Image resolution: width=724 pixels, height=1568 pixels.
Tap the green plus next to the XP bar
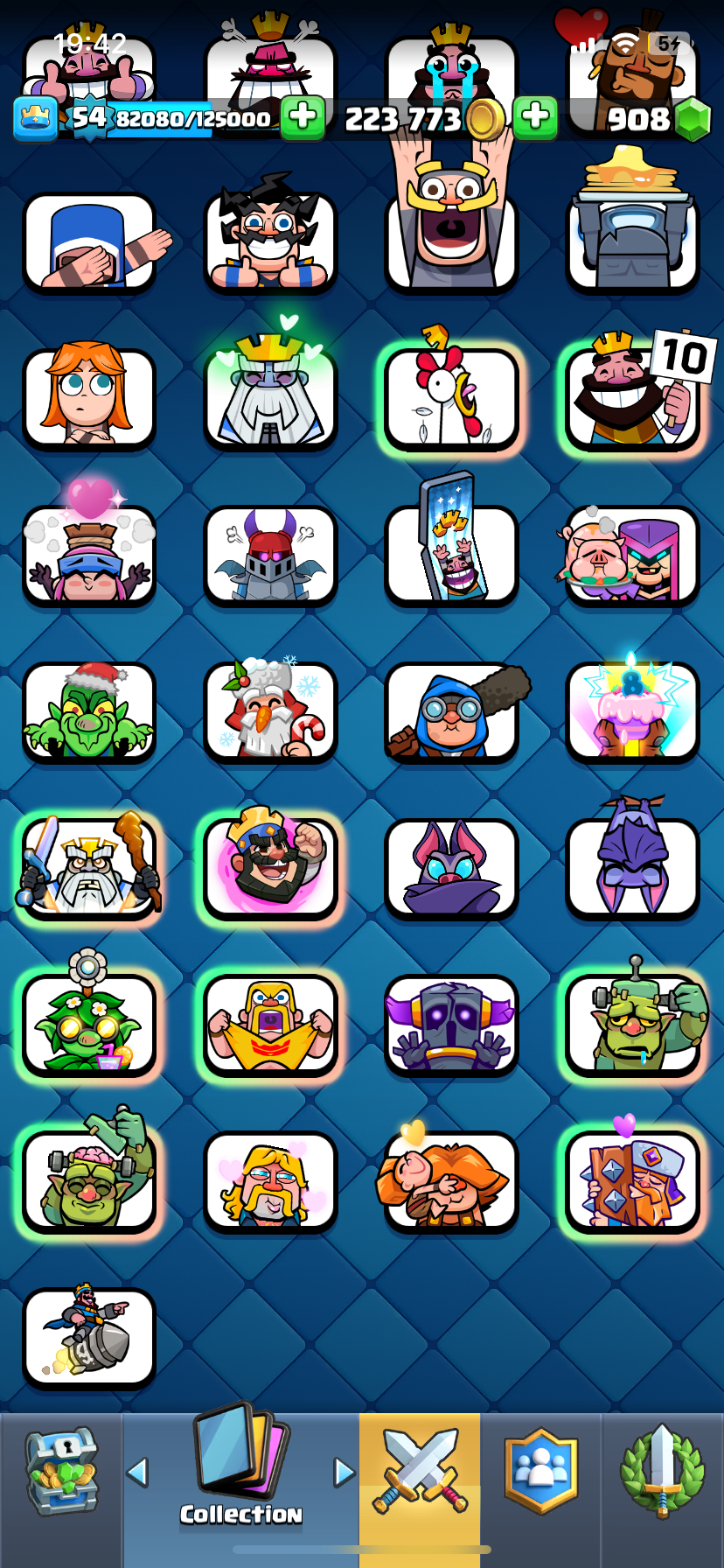(303, 118)
